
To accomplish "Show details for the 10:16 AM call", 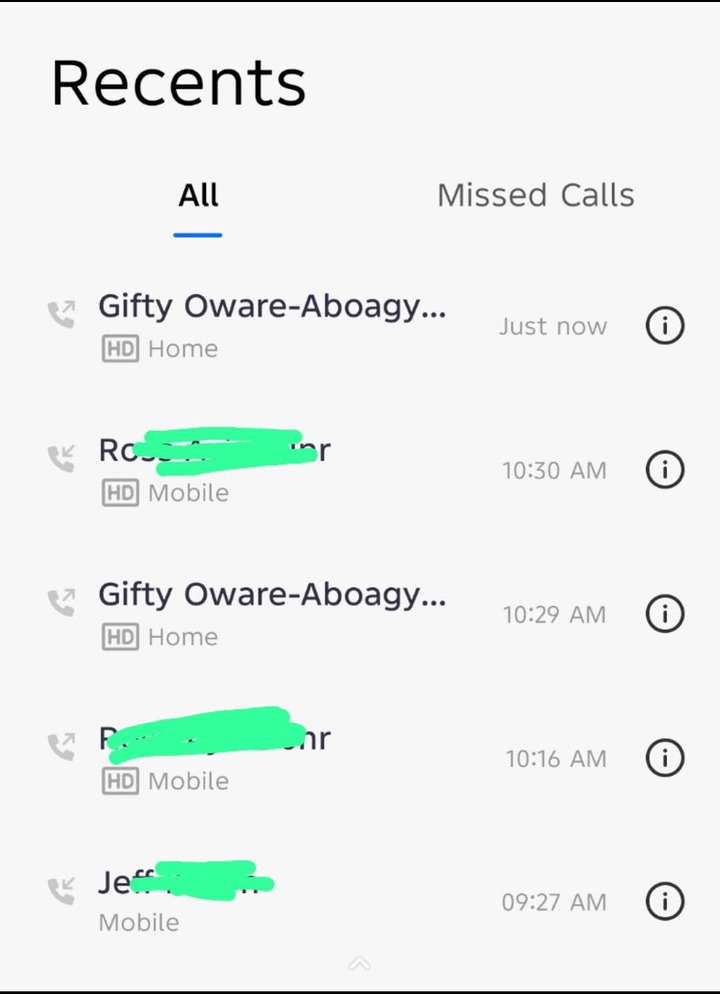I will click(665, 758).
